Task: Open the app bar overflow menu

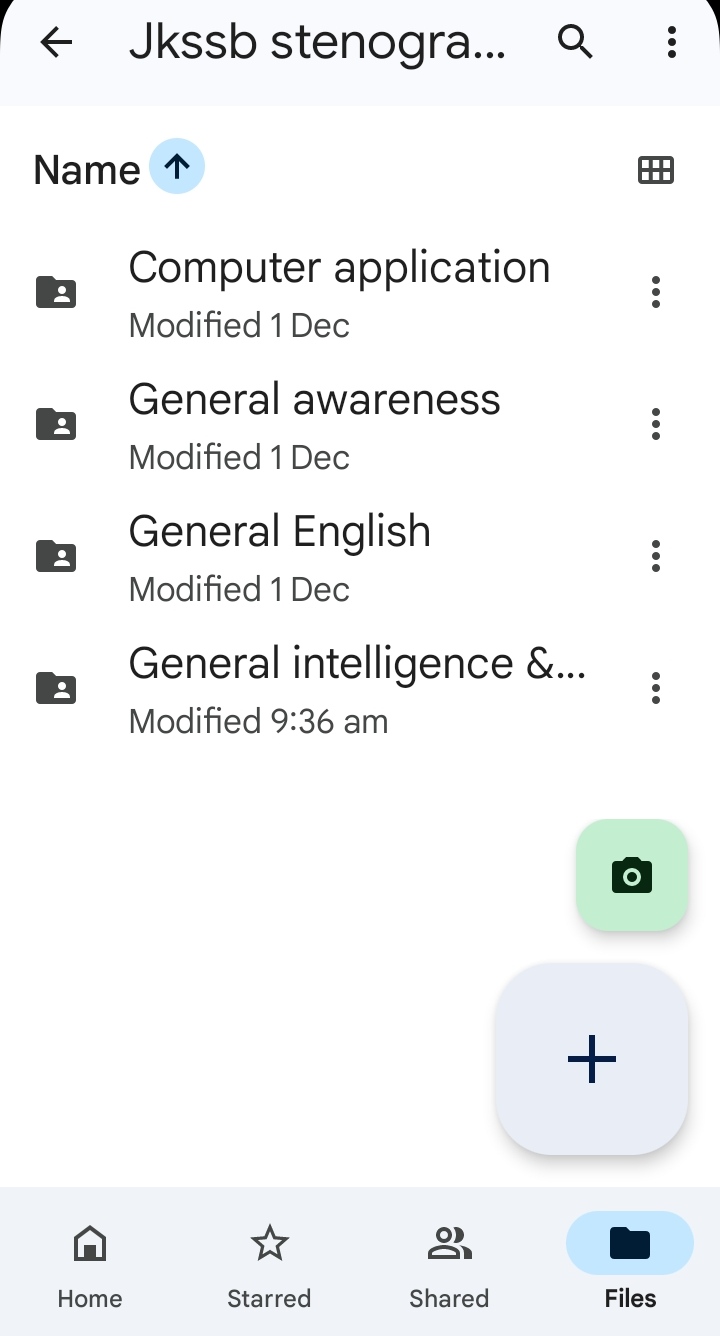Action: coord(672,42)
